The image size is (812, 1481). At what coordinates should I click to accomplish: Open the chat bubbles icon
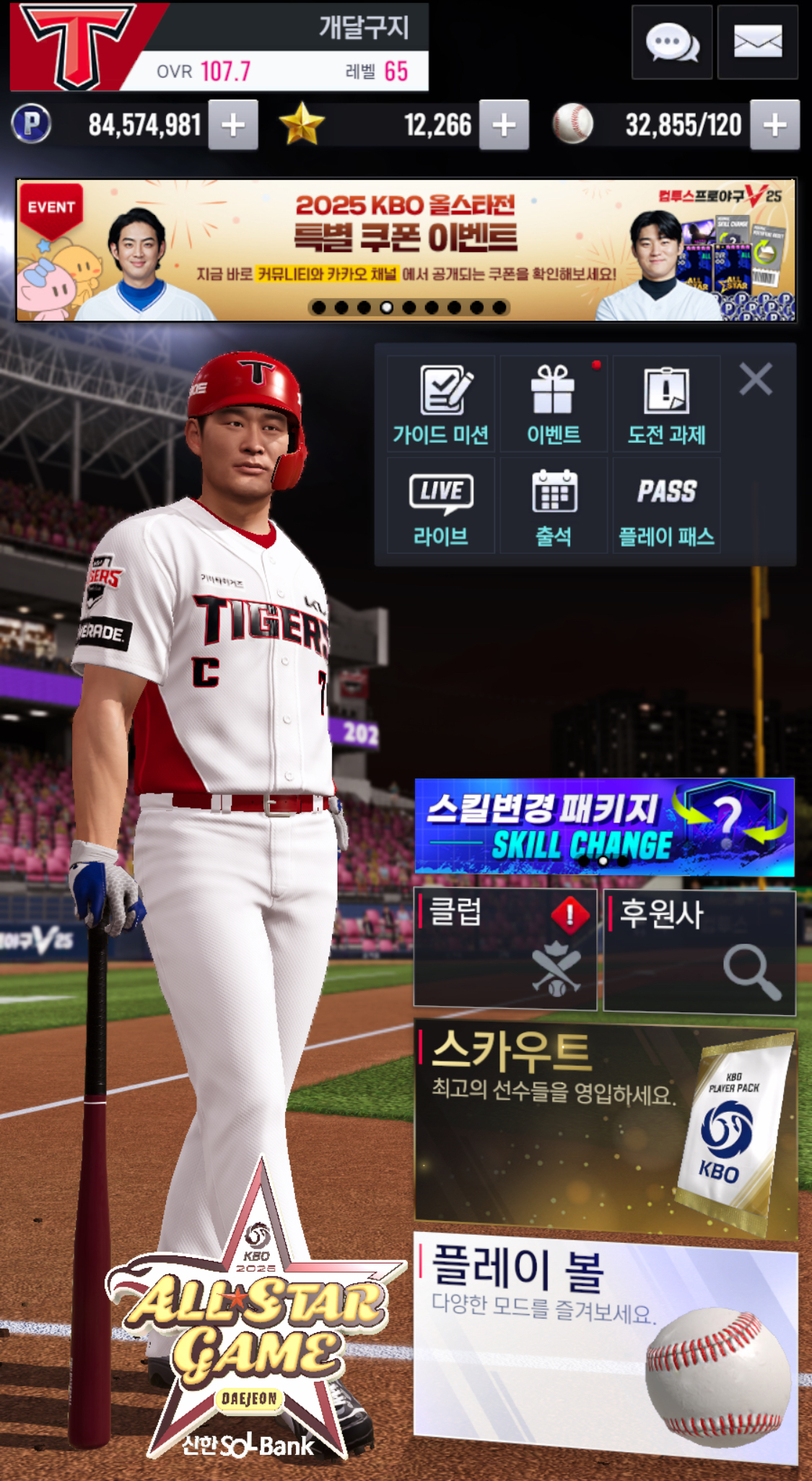point(671,43)
